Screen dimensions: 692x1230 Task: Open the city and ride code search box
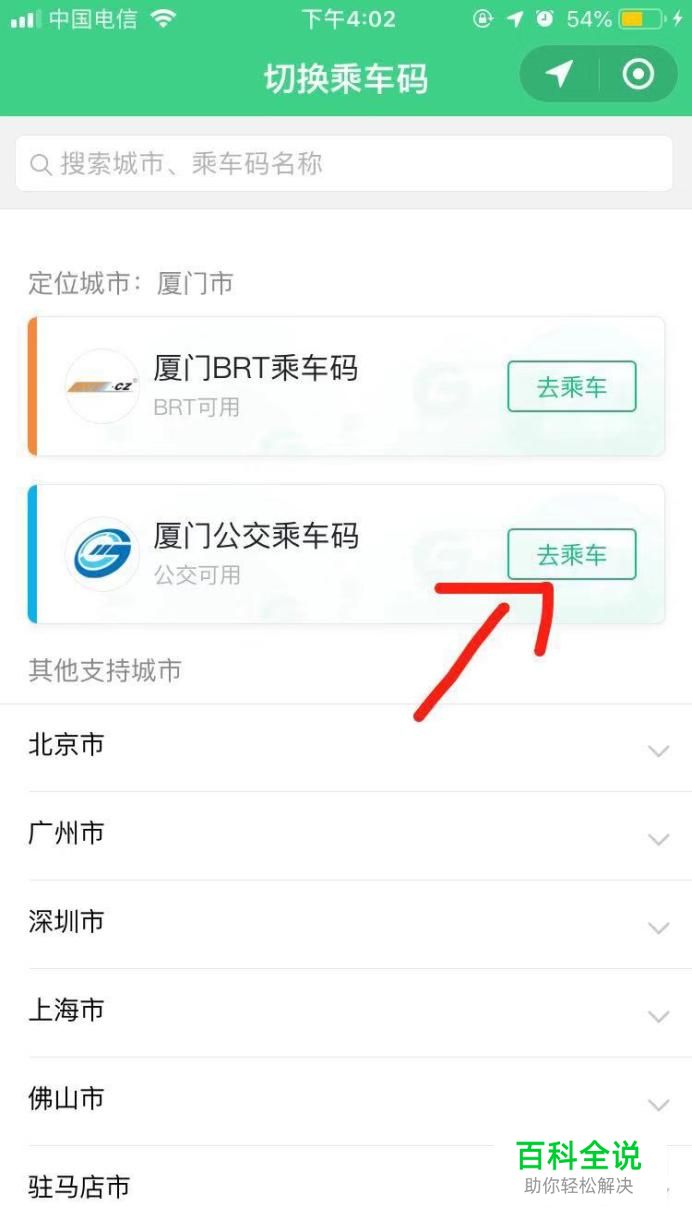[343, 164]
